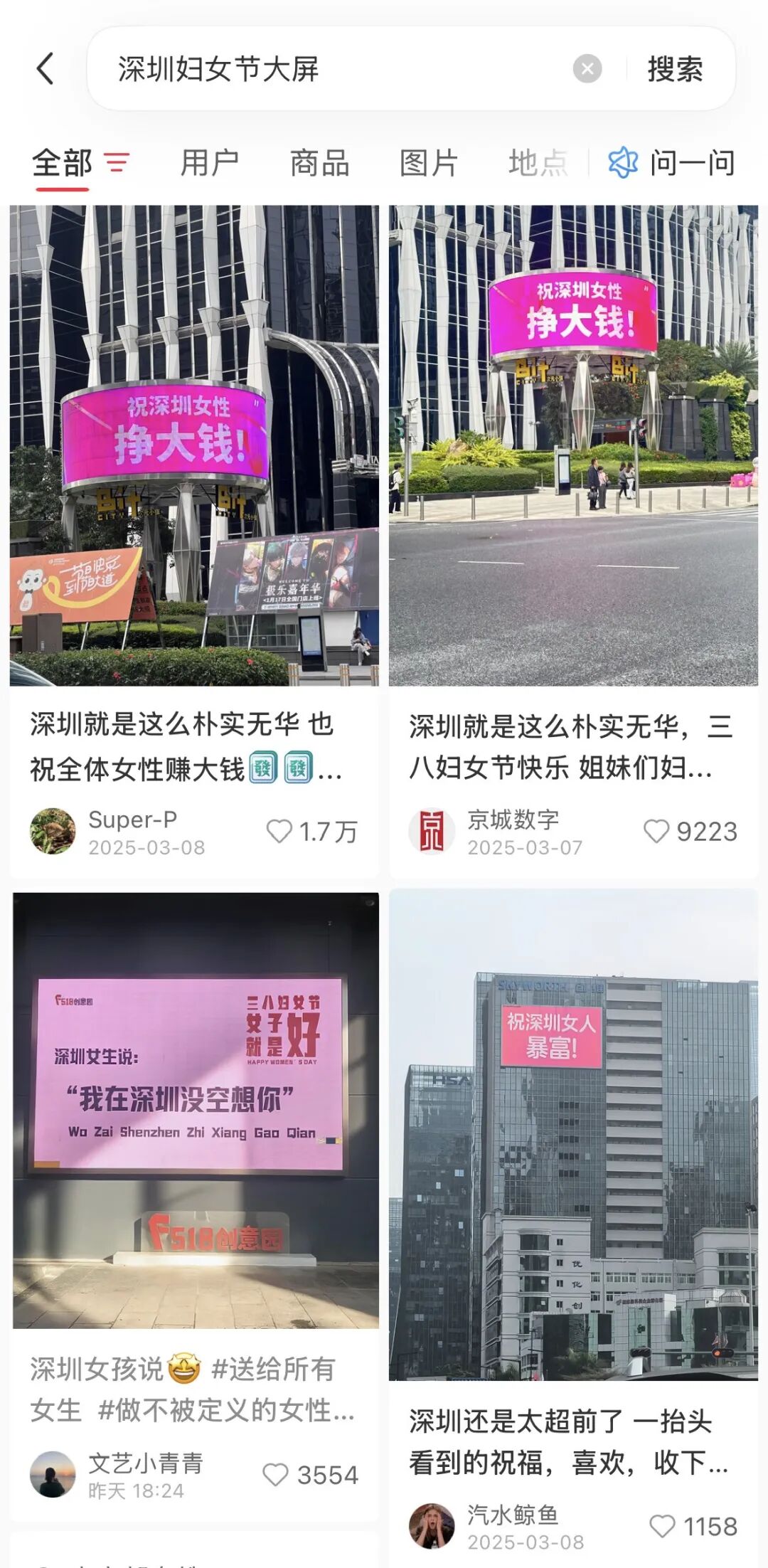
Task: Switch to the 用户 tab
Action: click(x=209, y=163)
